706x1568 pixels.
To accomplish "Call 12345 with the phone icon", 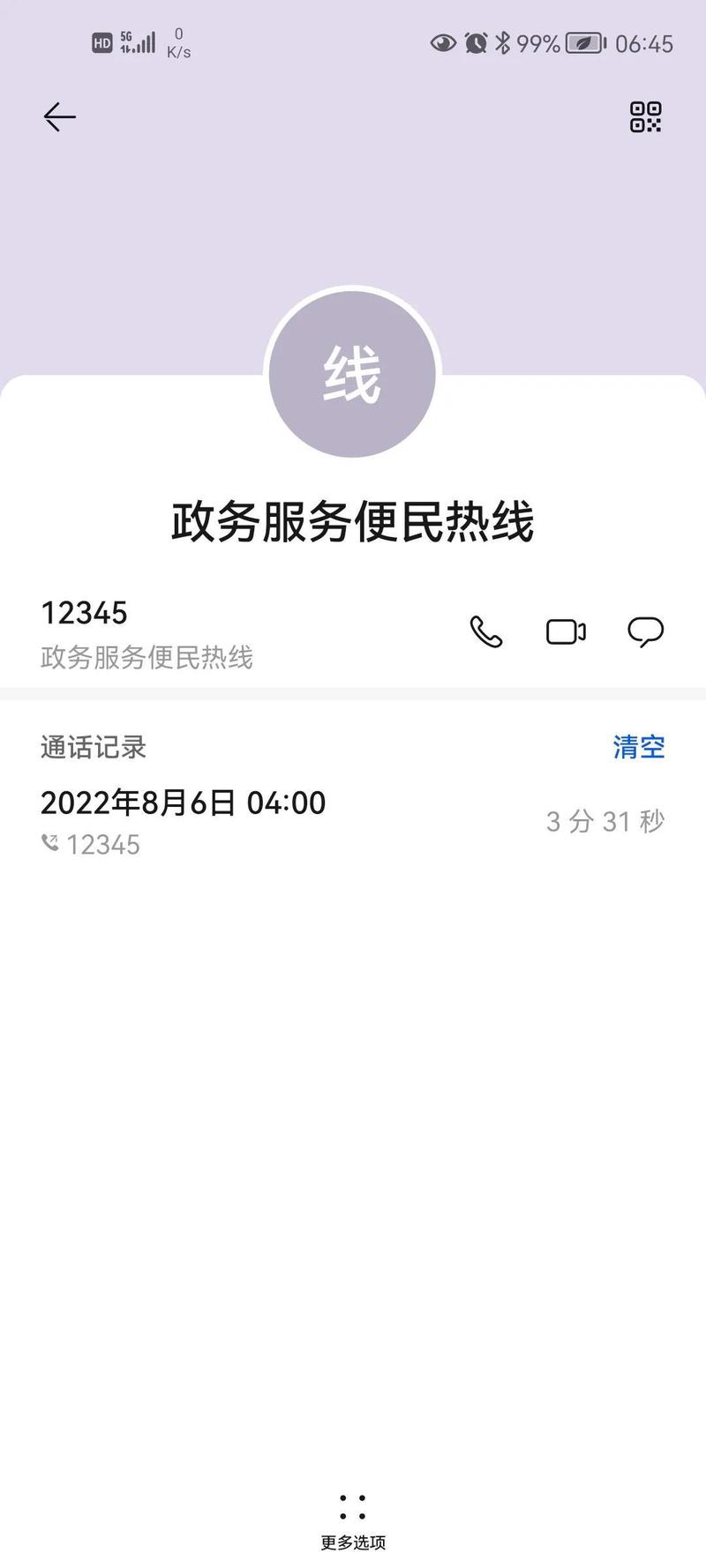I will click(486, 631).
